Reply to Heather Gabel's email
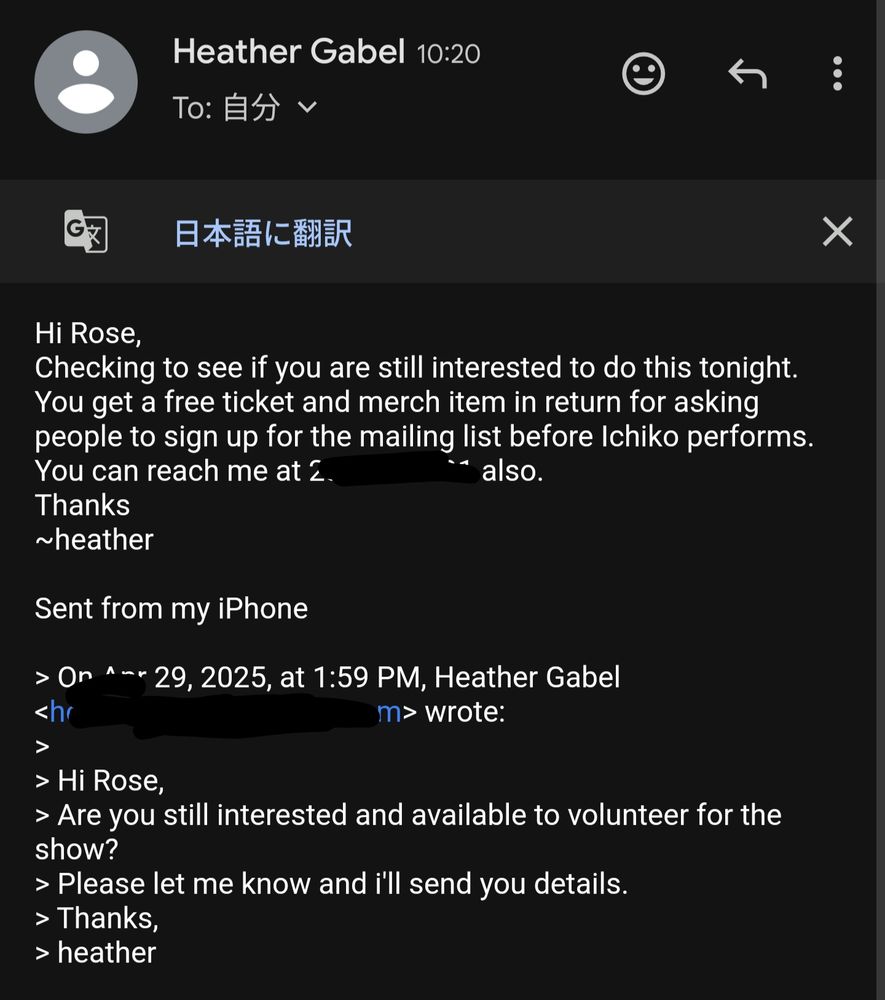This screenshot has height=1000, width=885. pos(746,73)
